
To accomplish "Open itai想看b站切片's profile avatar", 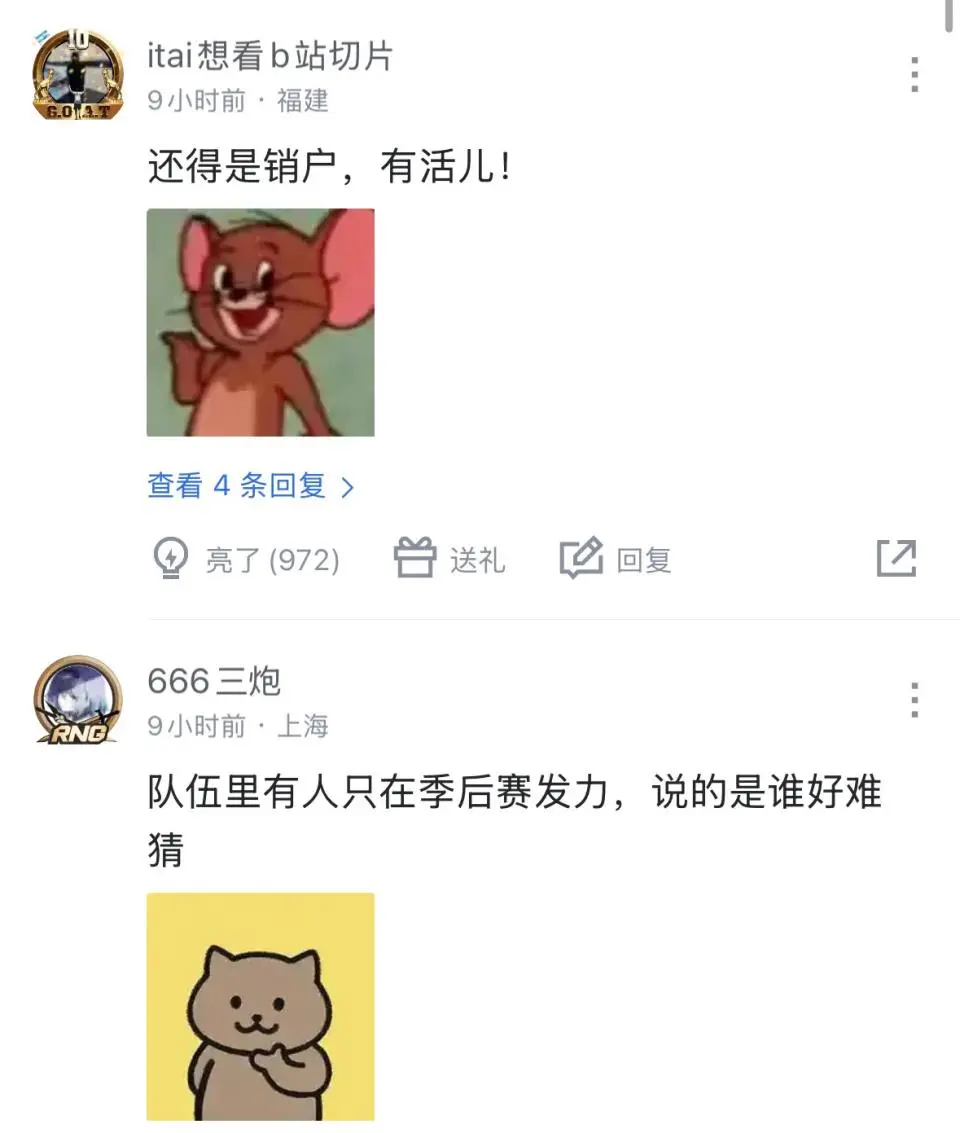I will (78, 72).
